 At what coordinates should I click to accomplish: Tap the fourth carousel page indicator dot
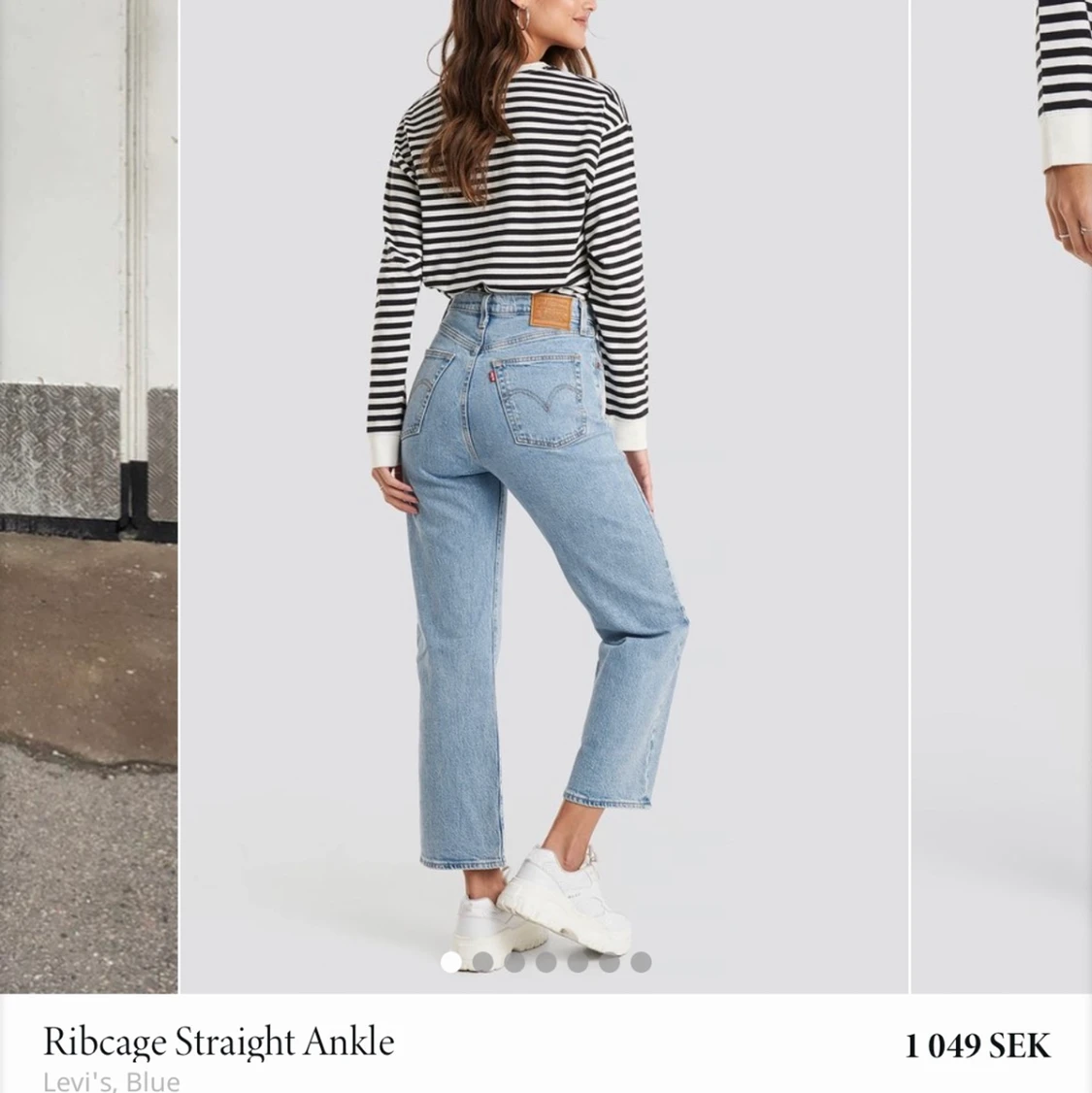(x=546, y=962)
